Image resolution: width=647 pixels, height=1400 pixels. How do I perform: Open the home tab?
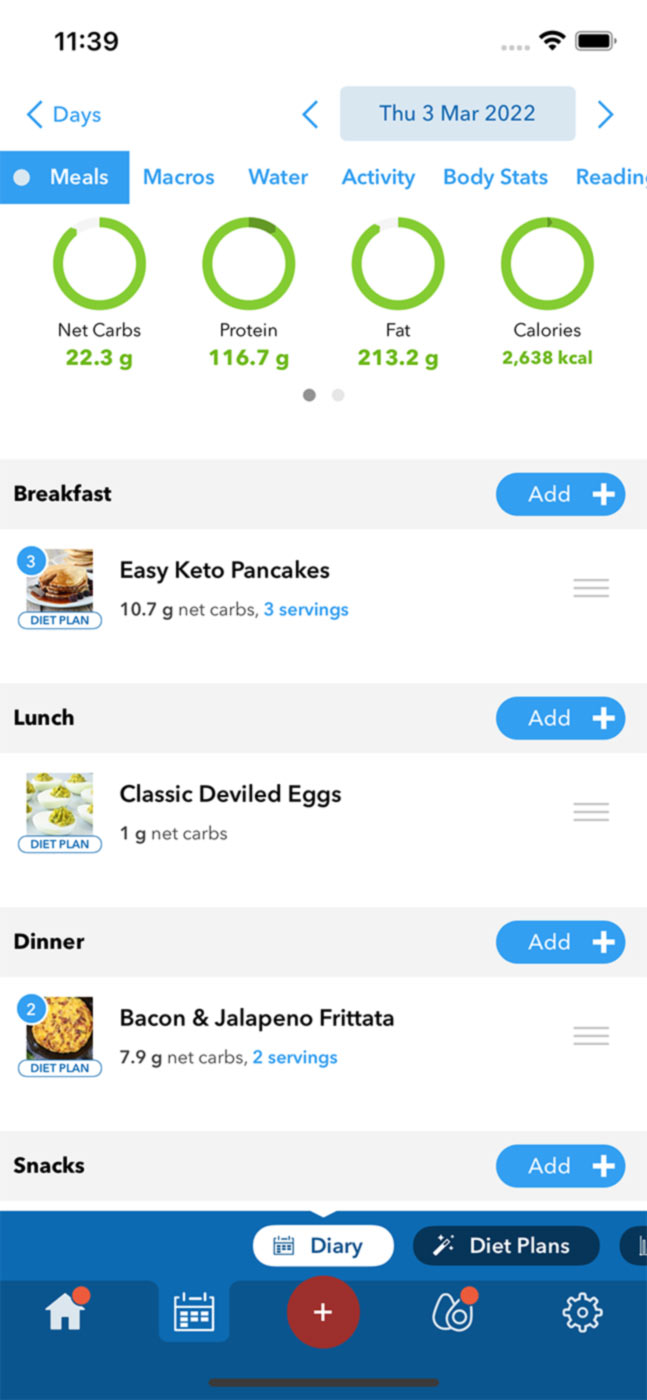[x=65, y=1312]
